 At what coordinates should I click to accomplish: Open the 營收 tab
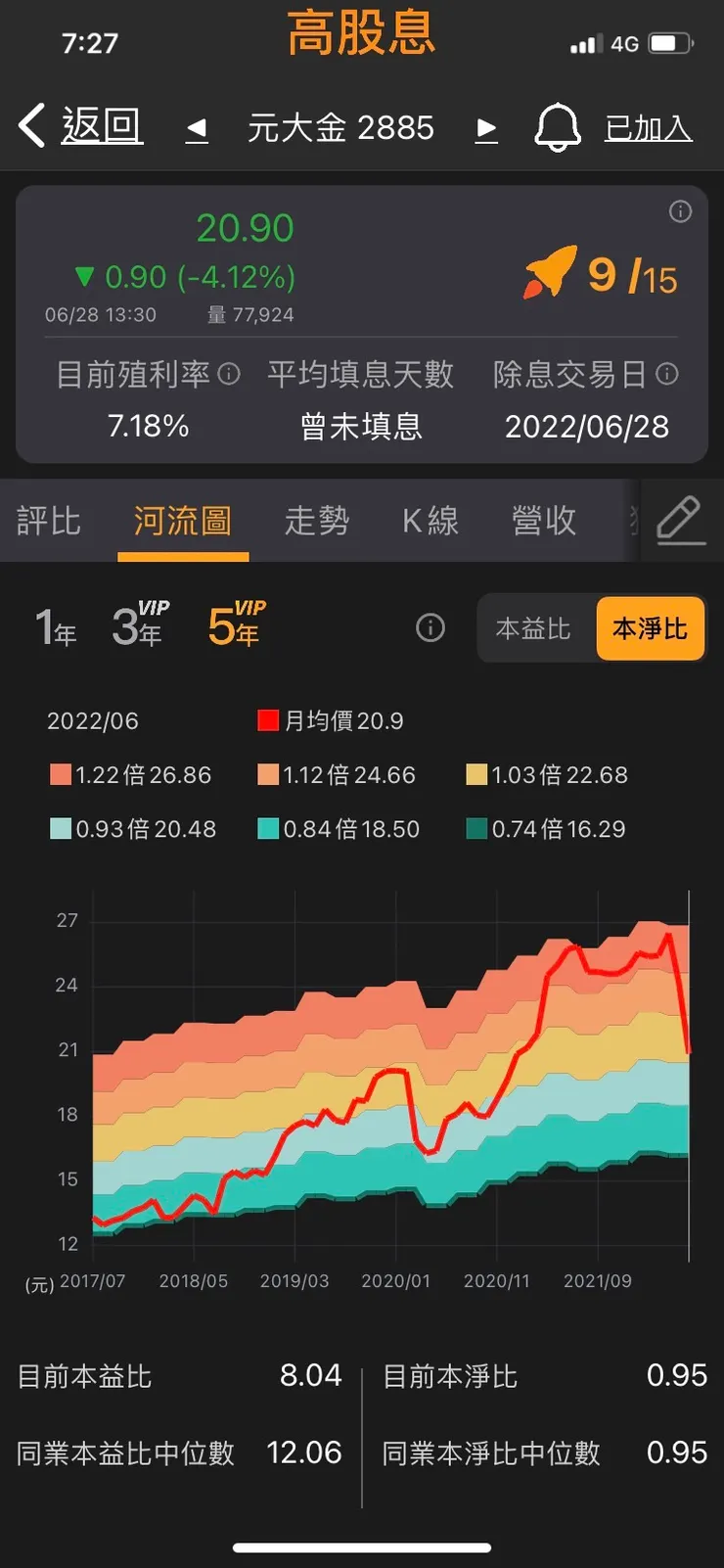543,522
